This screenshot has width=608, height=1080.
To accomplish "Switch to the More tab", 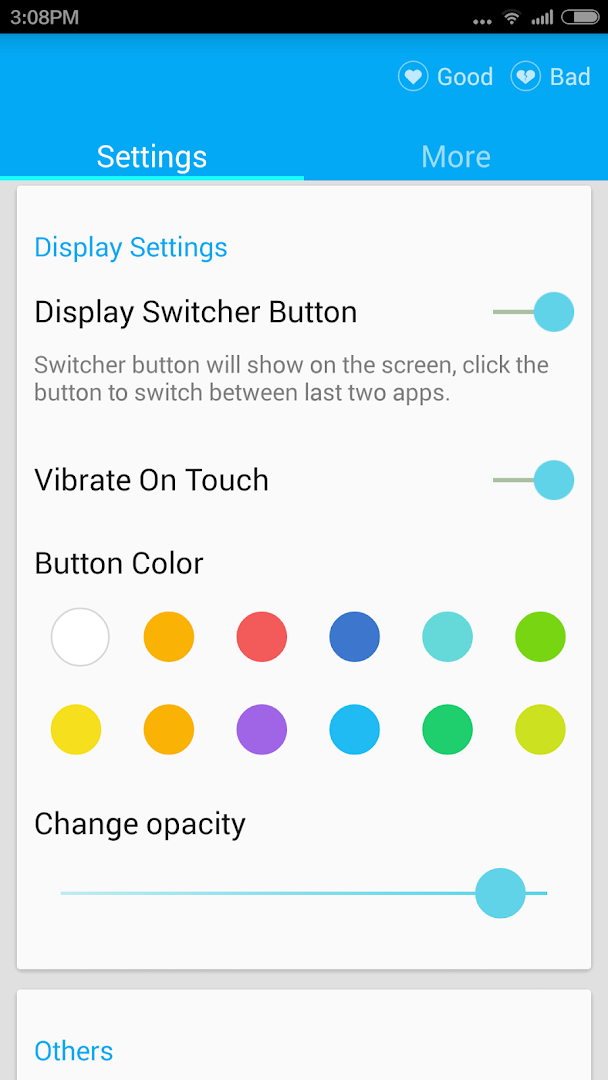I will click(456, 157).
